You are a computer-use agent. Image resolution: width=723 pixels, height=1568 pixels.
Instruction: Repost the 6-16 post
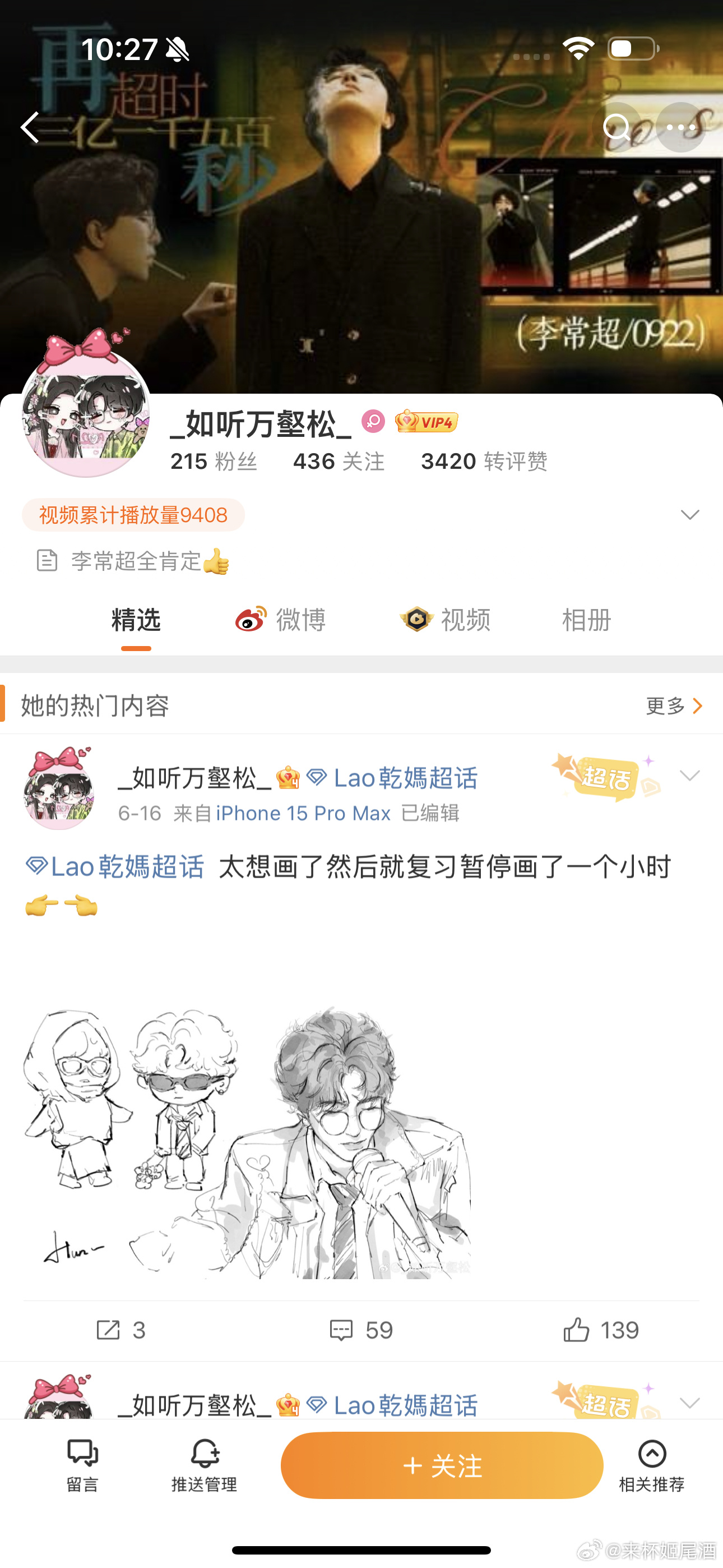tap(121, 1330)
